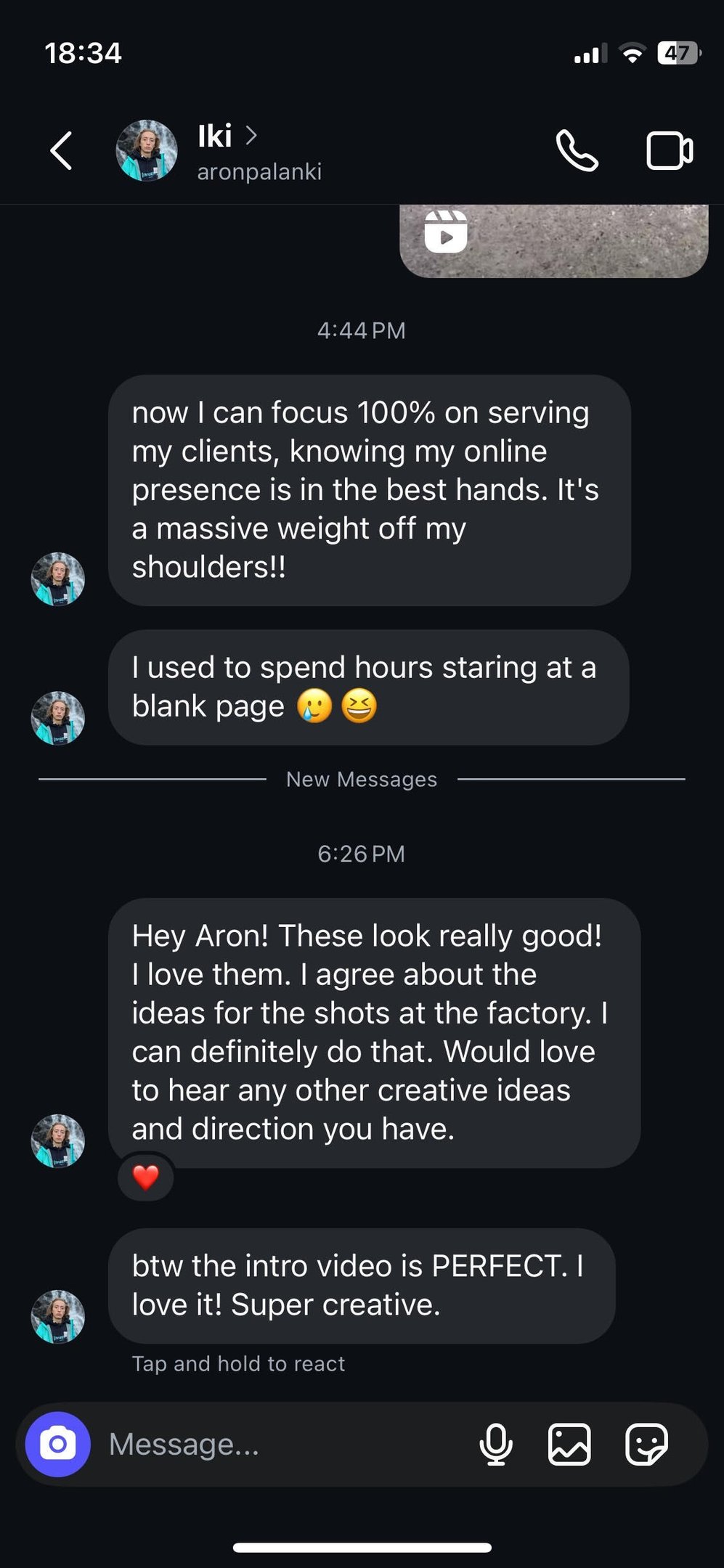Record a voice message with the microphone
Image resolution: width=724 pixels, height=1568 pixels.
coord(496,1444)
